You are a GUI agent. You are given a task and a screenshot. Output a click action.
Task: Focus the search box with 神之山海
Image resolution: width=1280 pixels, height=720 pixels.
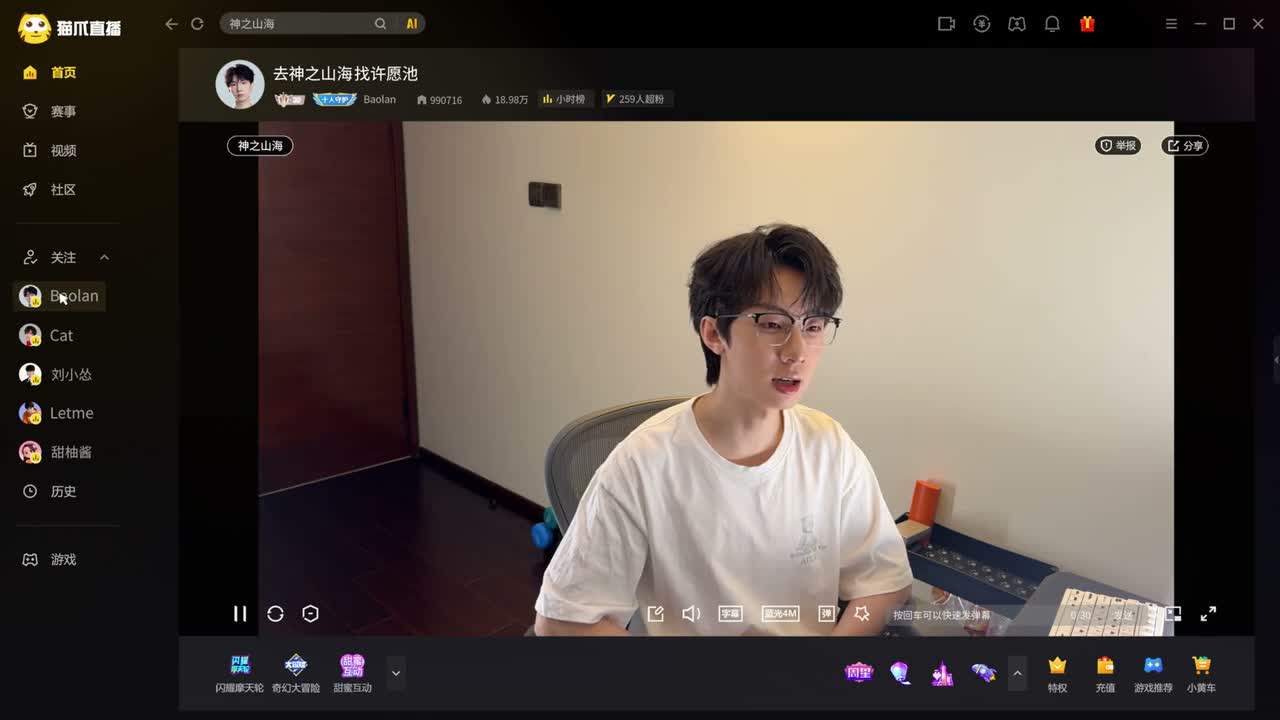300,23
